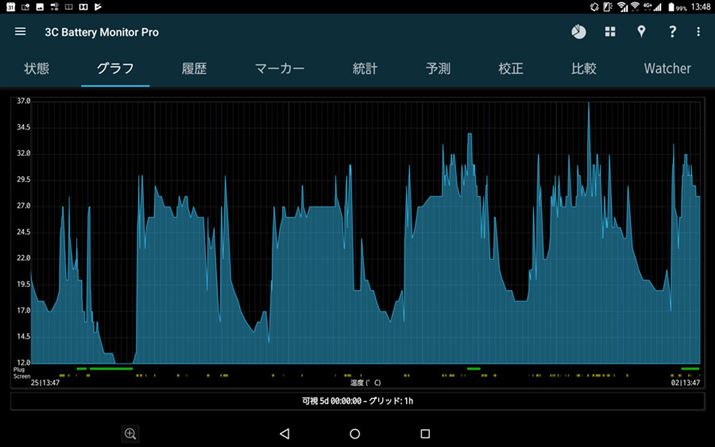This screenshot has width=715, height=447.
Task: Open the overflow menu
Action: [x=698, y=32]
